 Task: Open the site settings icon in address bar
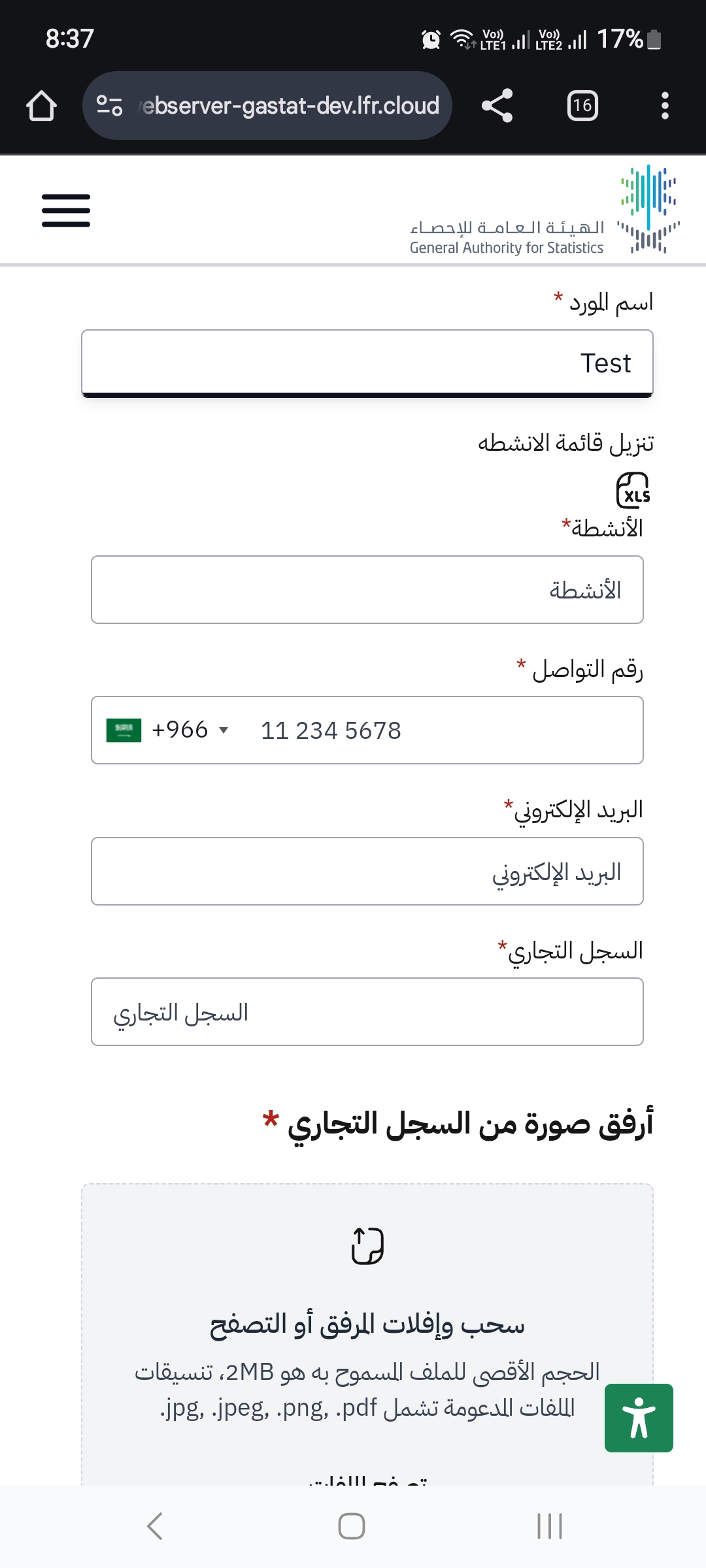tap(109, 106)
